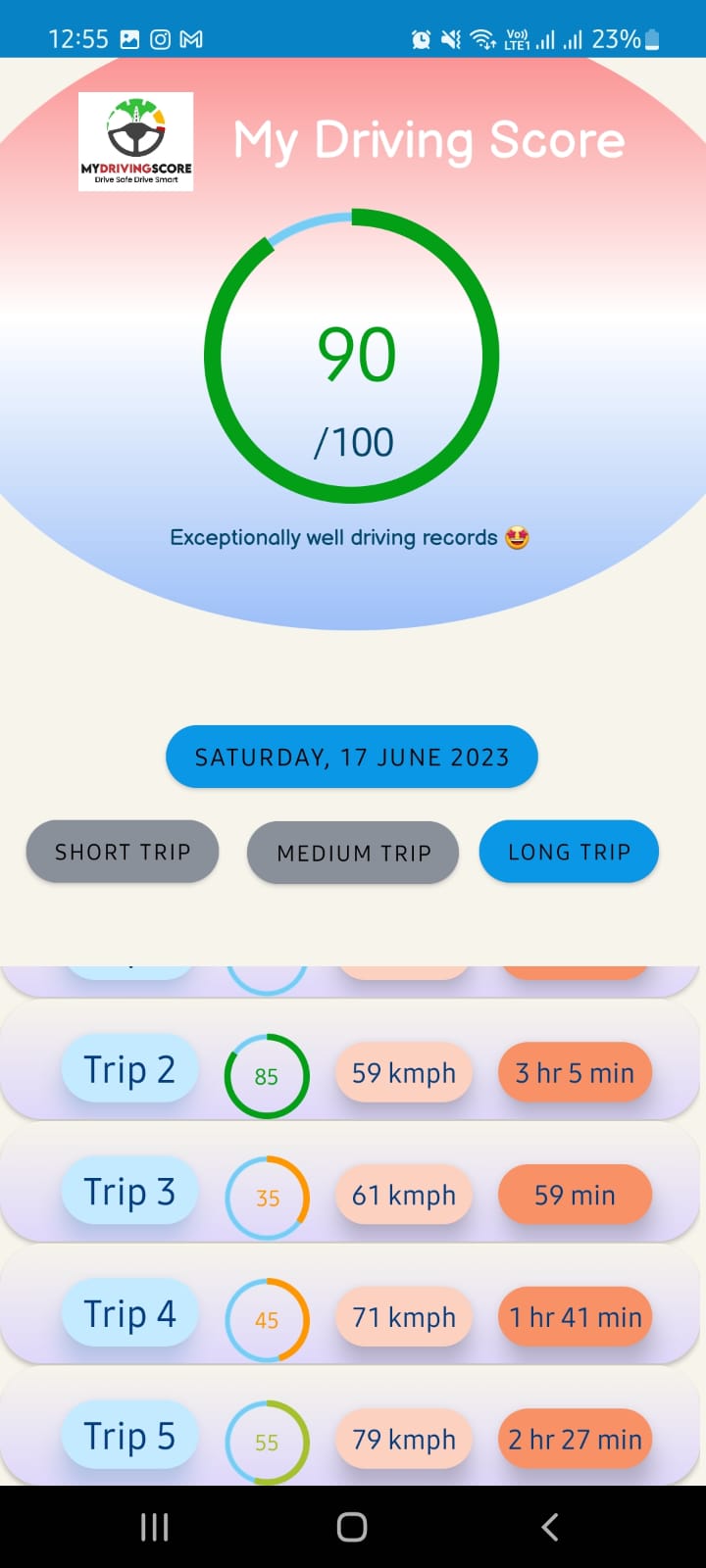
Task: Switch to the recent apps view
Action: (154, 1526)
